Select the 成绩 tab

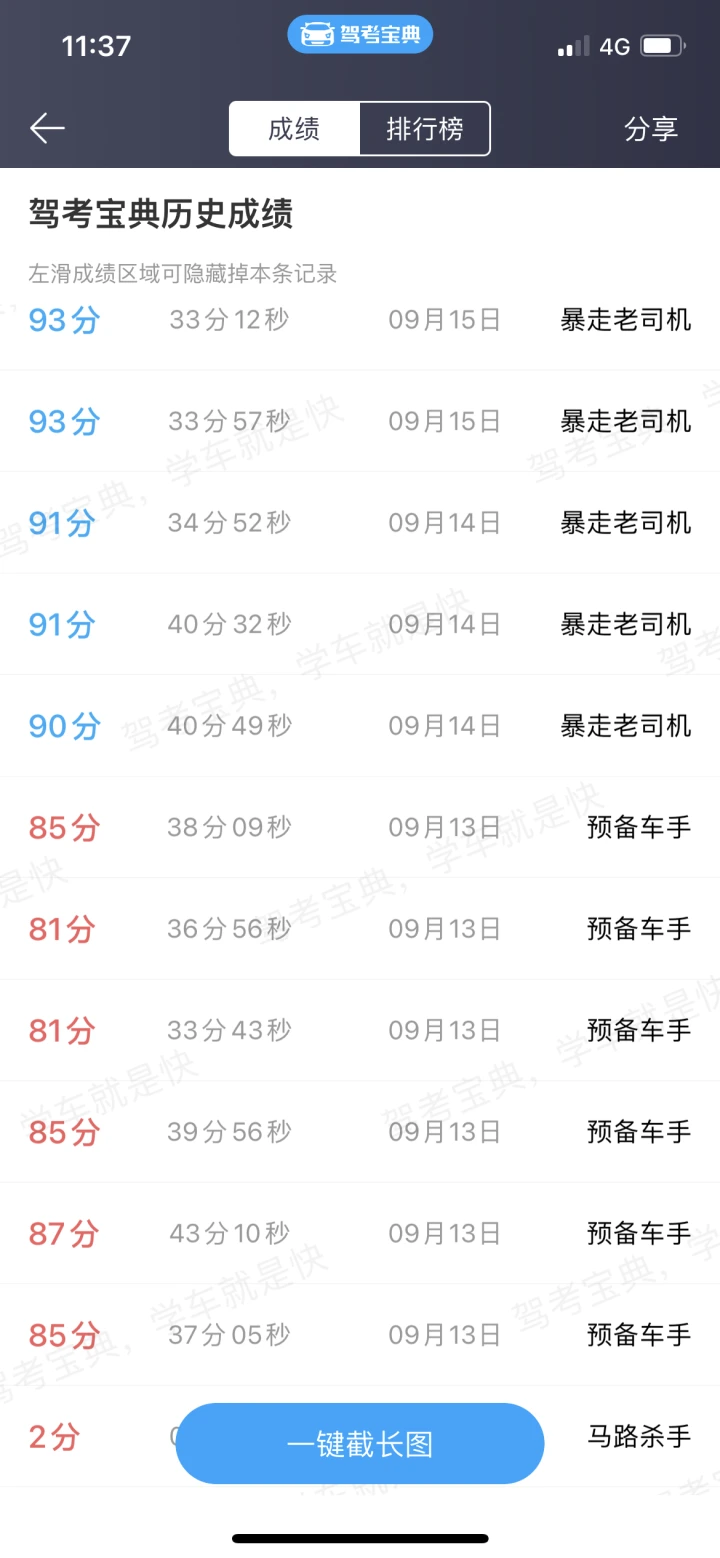[x=294, y=129]
